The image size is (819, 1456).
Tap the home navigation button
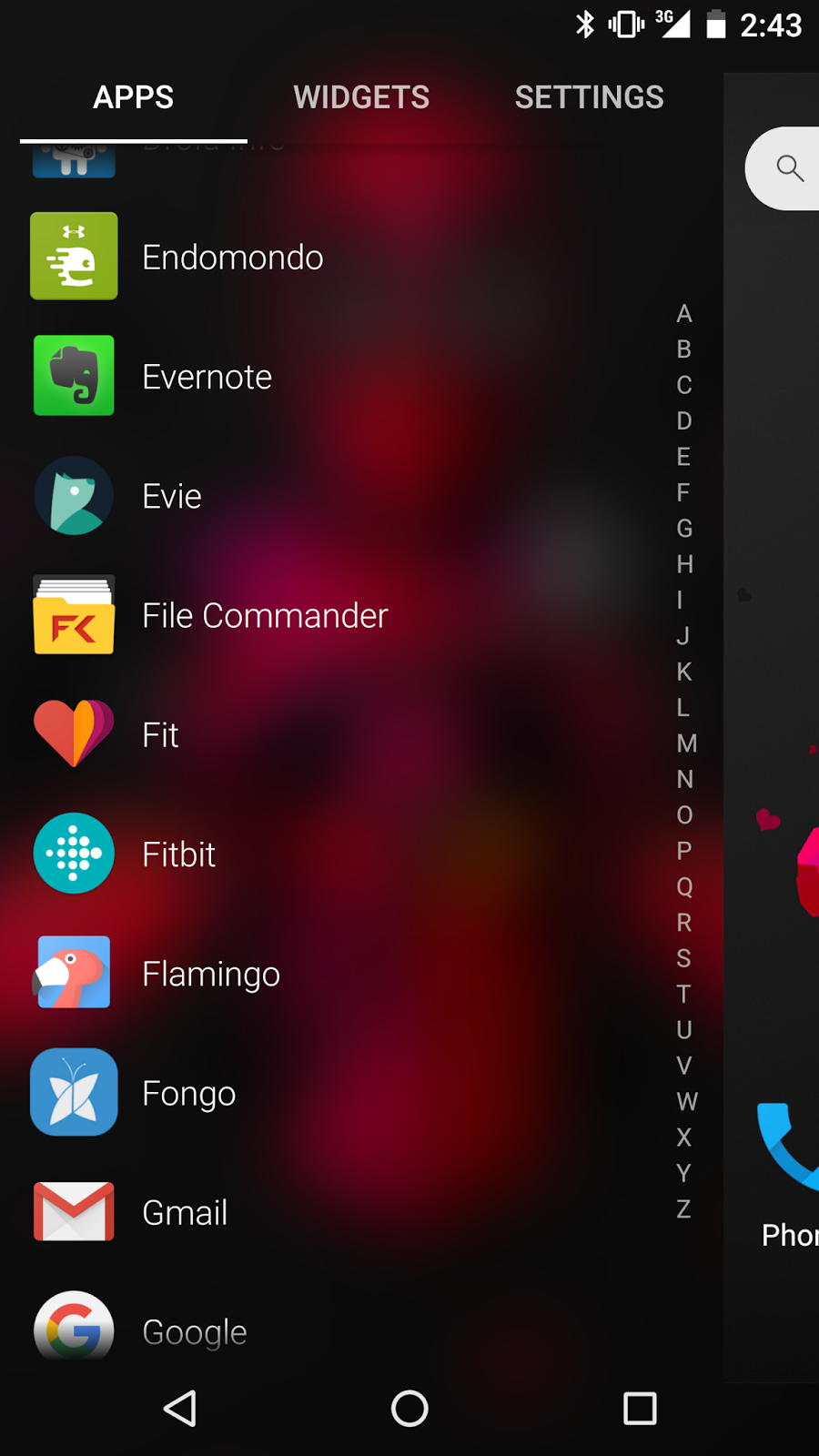pyautogui.click(x=409, y=1409)
